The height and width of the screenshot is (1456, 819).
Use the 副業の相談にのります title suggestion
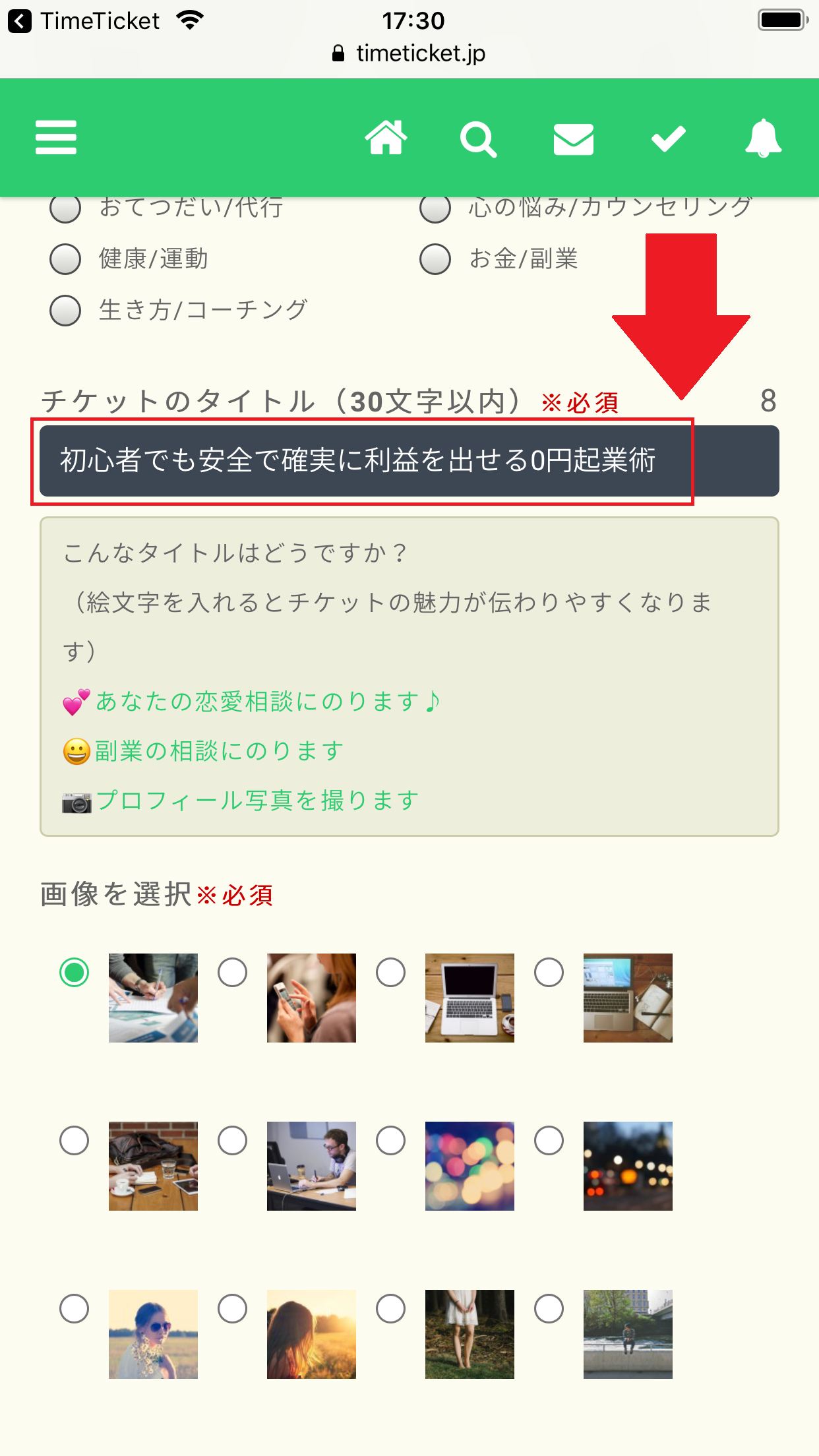tap(219, 751)
